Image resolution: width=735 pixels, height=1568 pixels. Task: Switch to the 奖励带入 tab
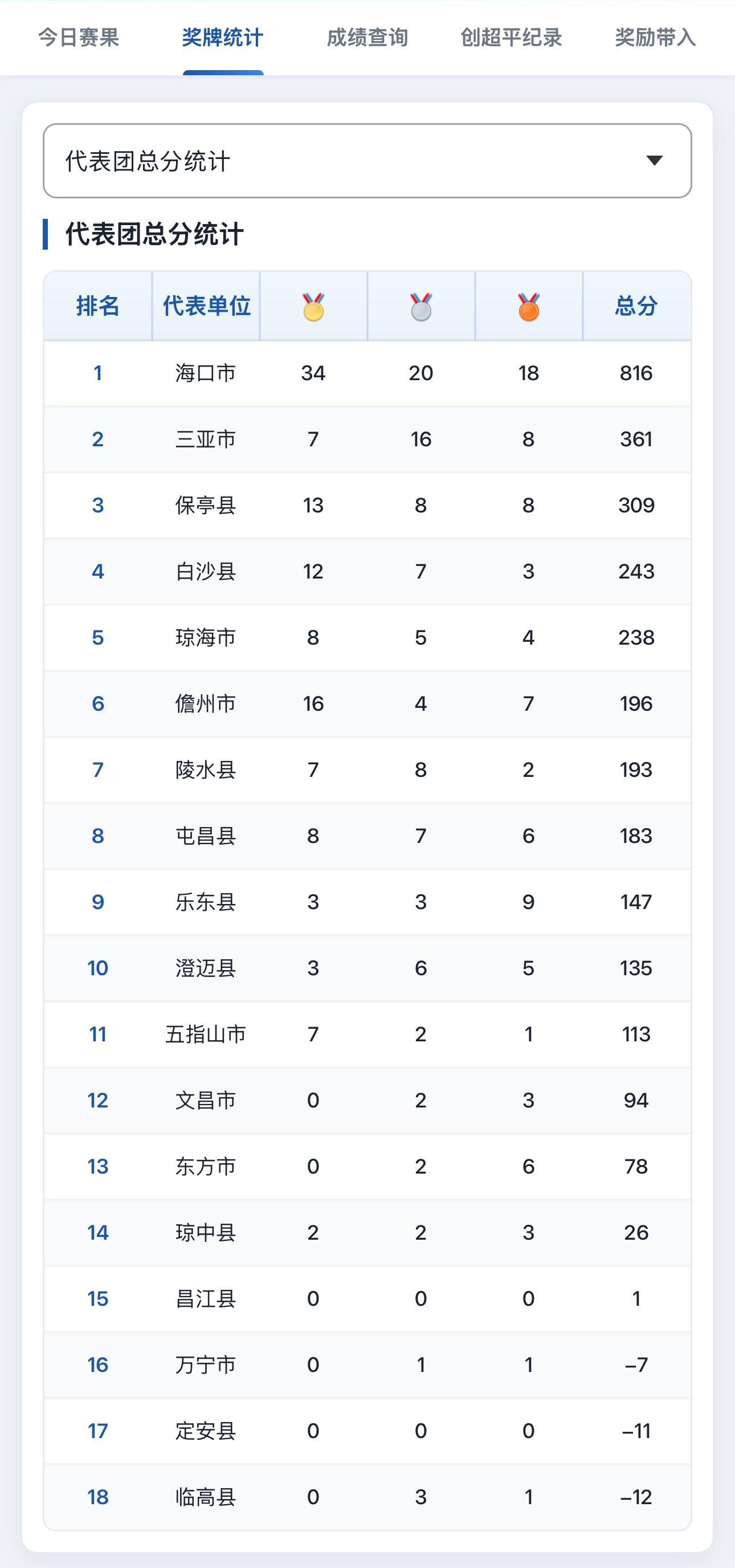tap(655, 38)
